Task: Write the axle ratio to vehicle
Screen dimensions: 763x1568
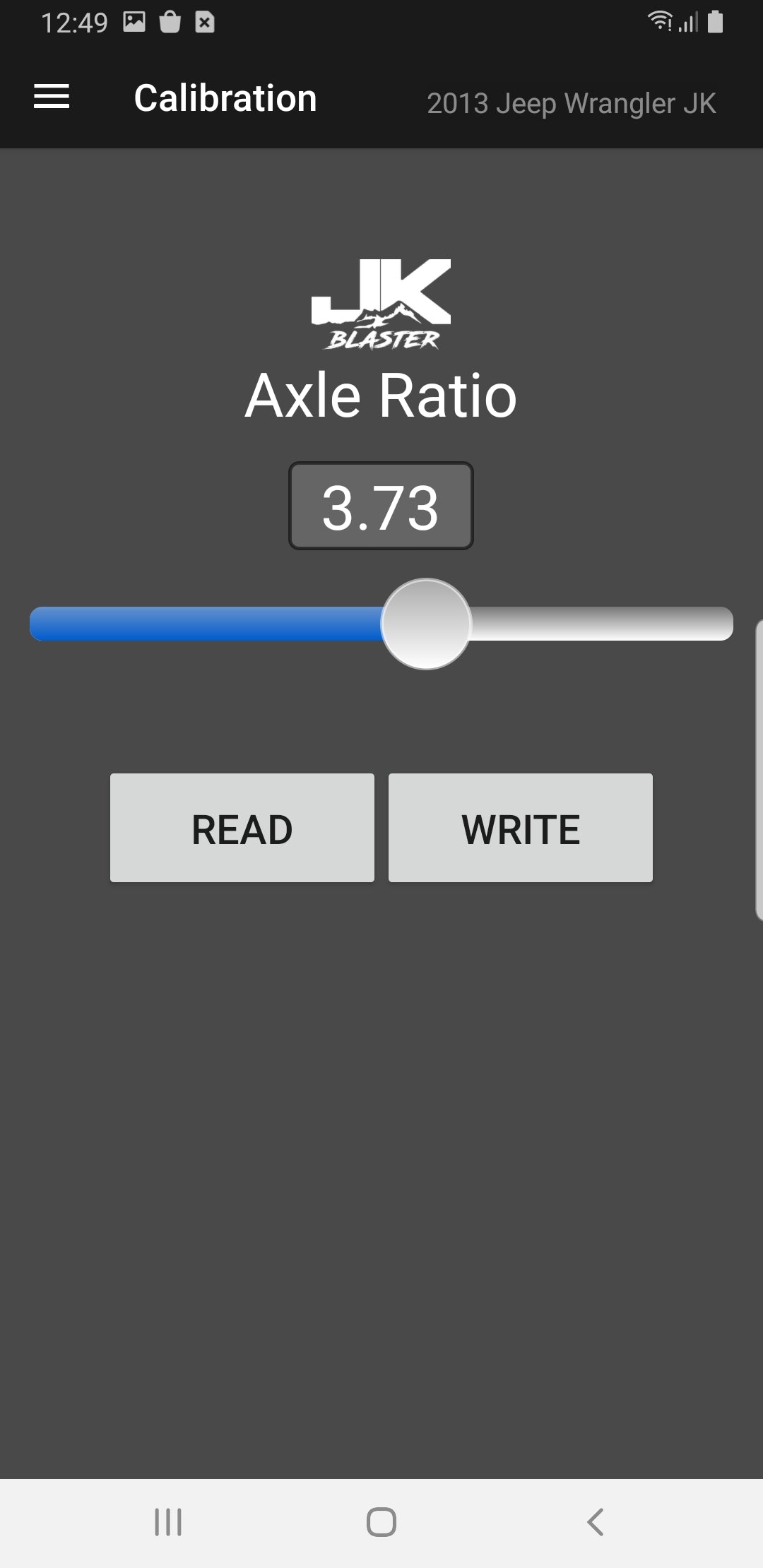Action: [520, 828]
